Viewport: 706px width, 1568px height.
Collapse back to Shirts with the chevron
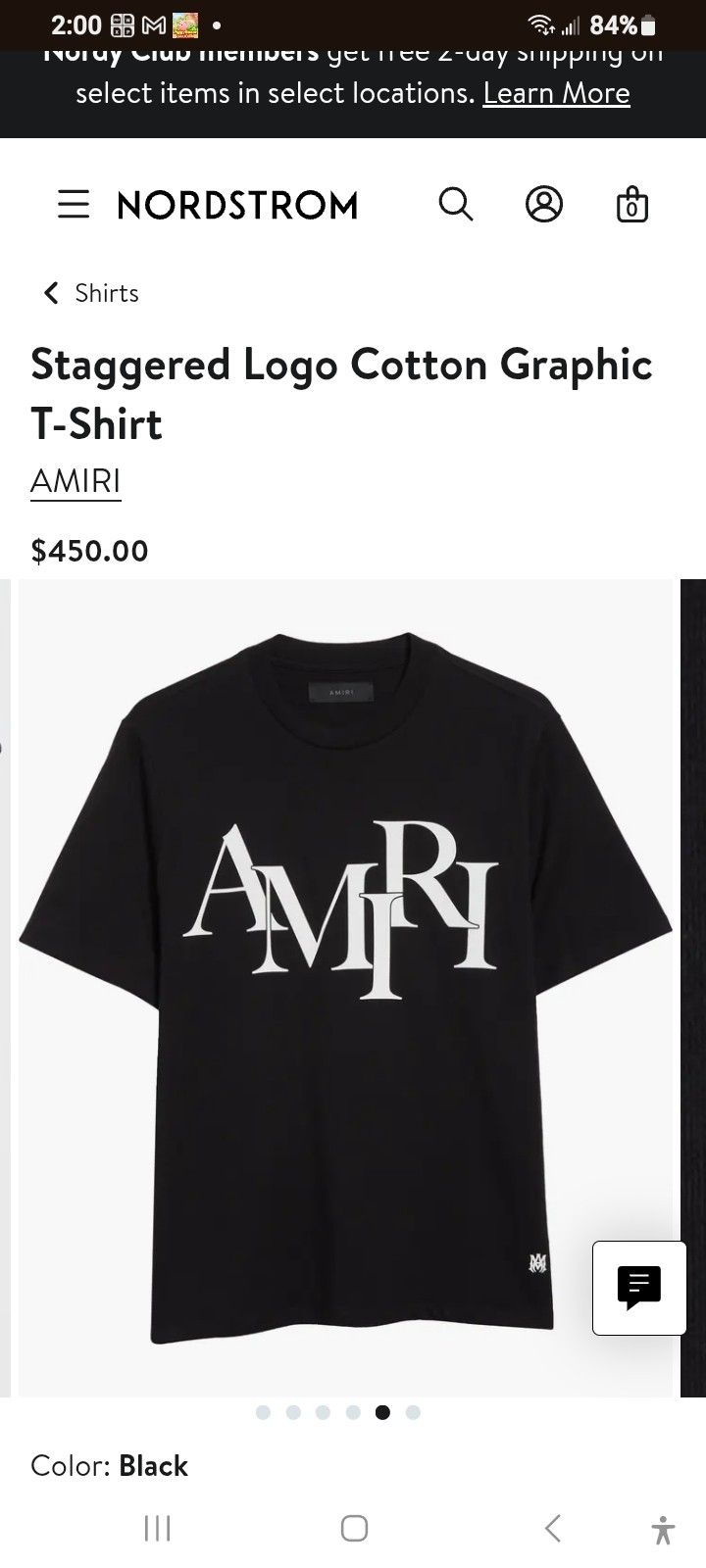tap(50, 292)
